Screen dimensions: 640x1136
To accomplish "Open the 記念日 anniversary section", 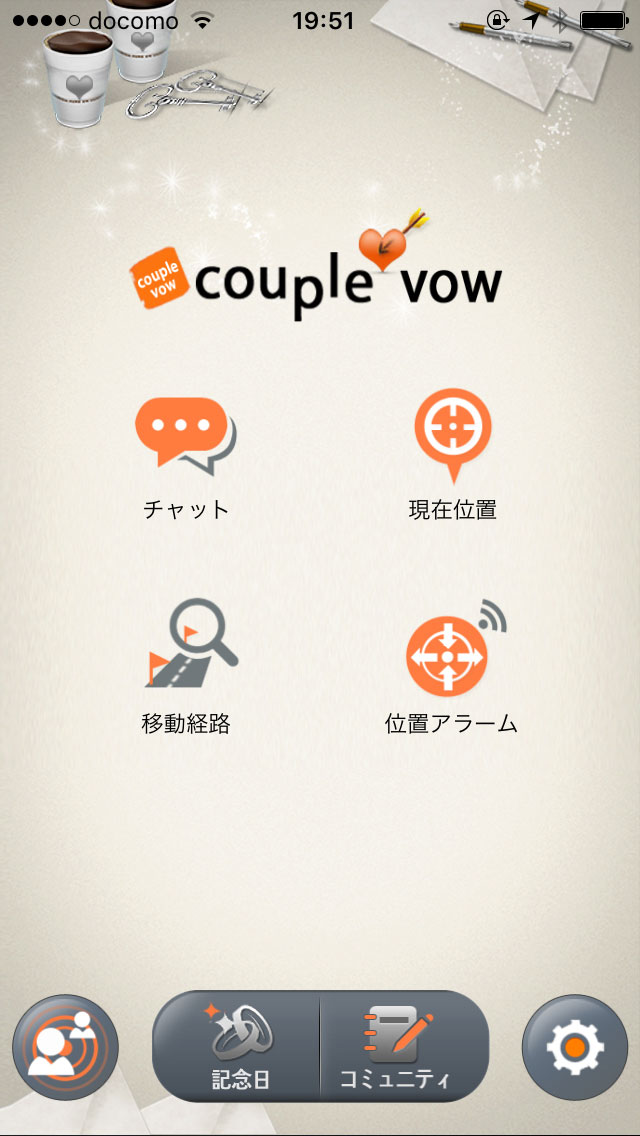I will coord(238,1045).
